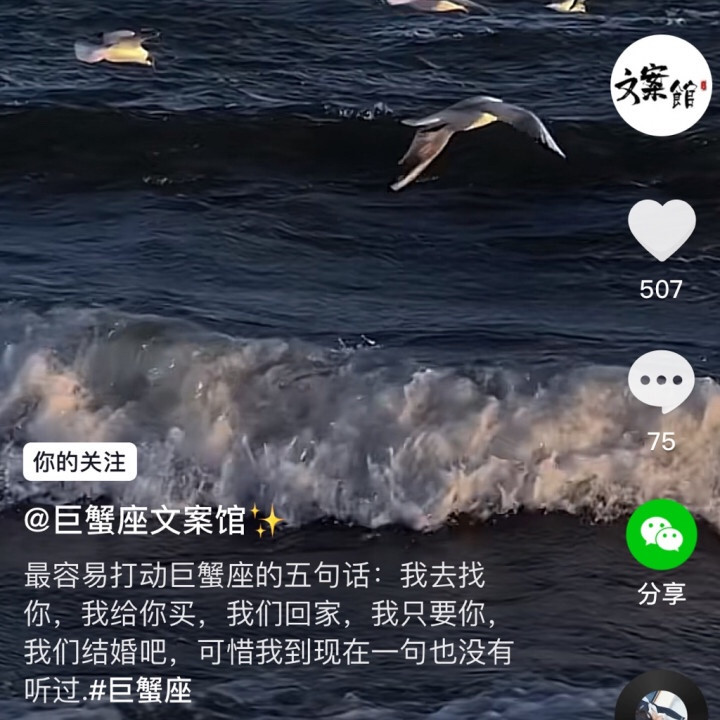This screenshot has height=720, width=720.
Task: Like this video with the heart
Action: point(661,230)
